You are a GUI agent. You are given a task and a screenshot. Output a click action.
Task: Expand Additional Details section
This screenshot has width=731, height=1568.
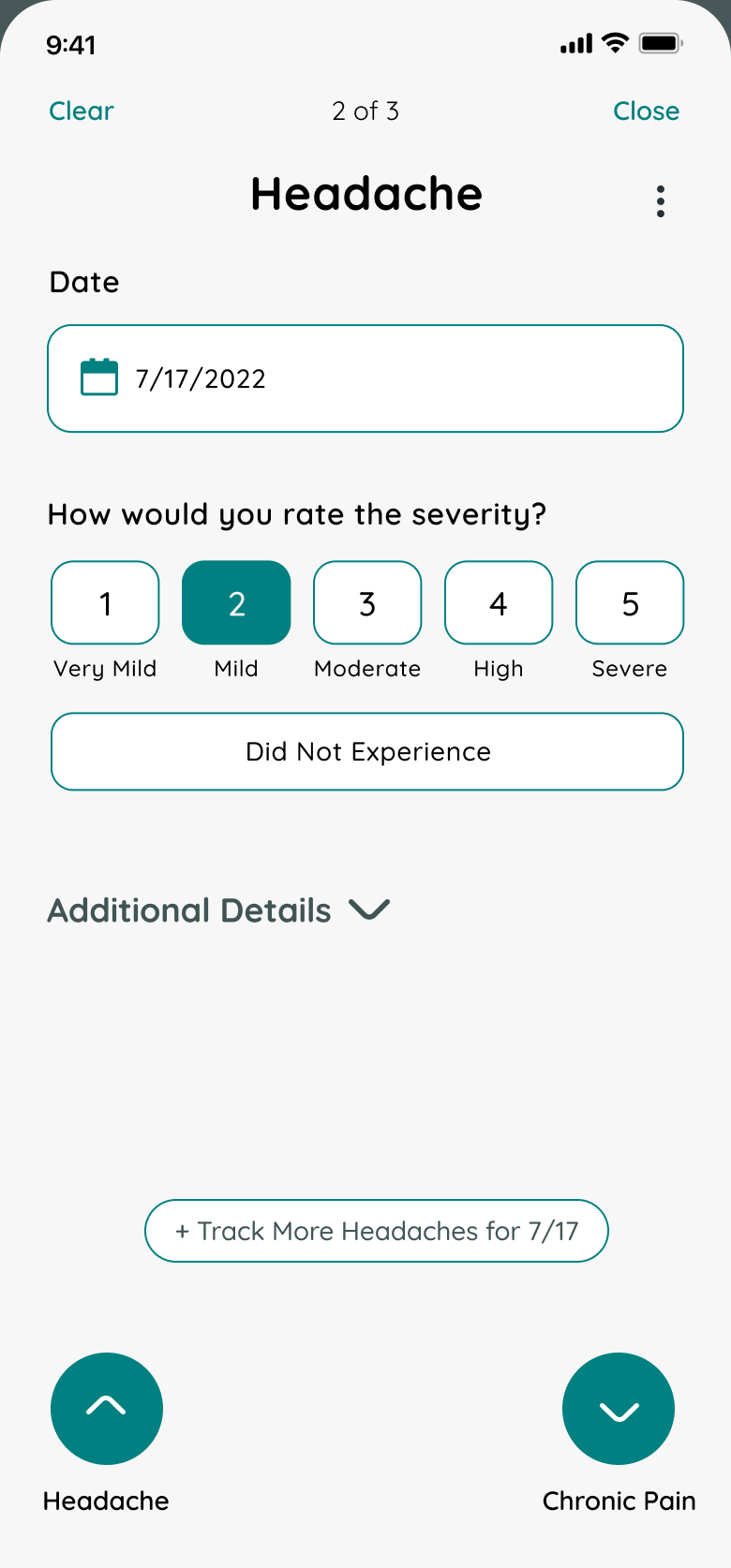tap(219, 910)
